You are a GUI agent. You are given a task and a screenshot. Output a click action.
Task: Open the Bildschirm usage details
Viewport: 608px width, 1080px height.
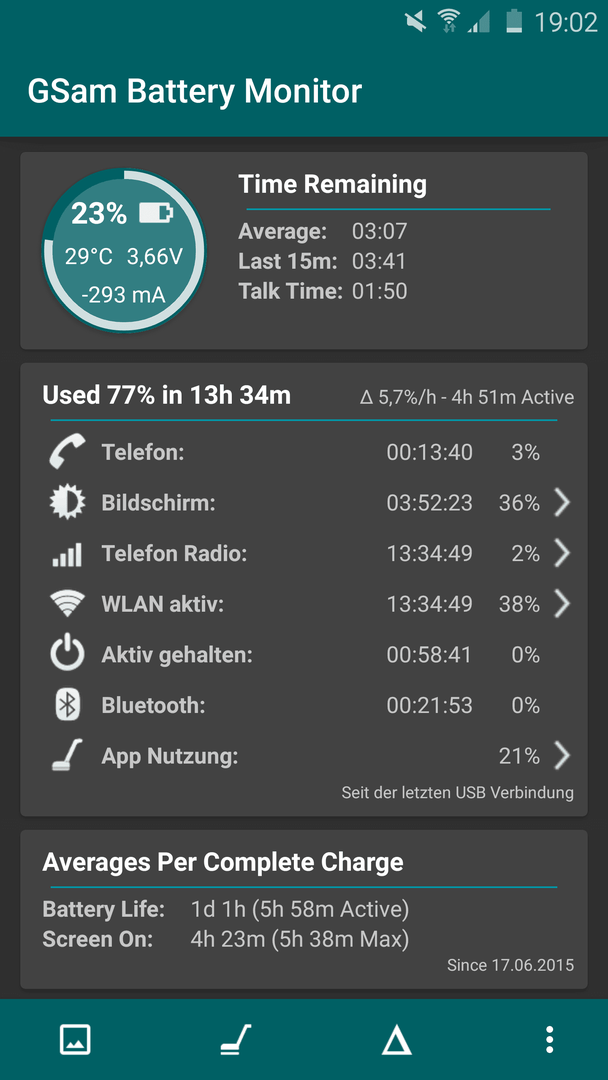(x=304, y=503)
